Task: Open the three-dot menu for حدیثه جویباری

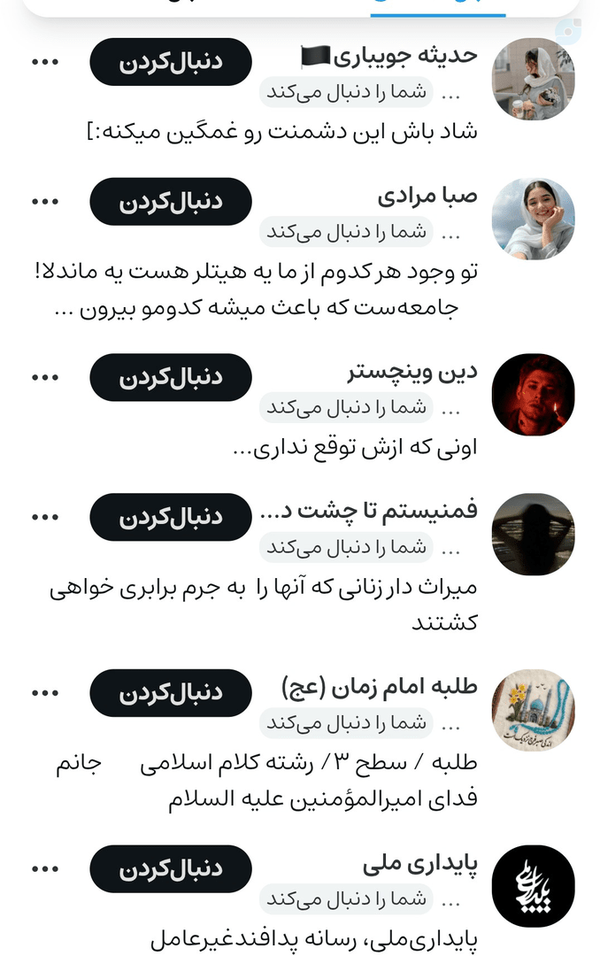Action: point(45,62)
